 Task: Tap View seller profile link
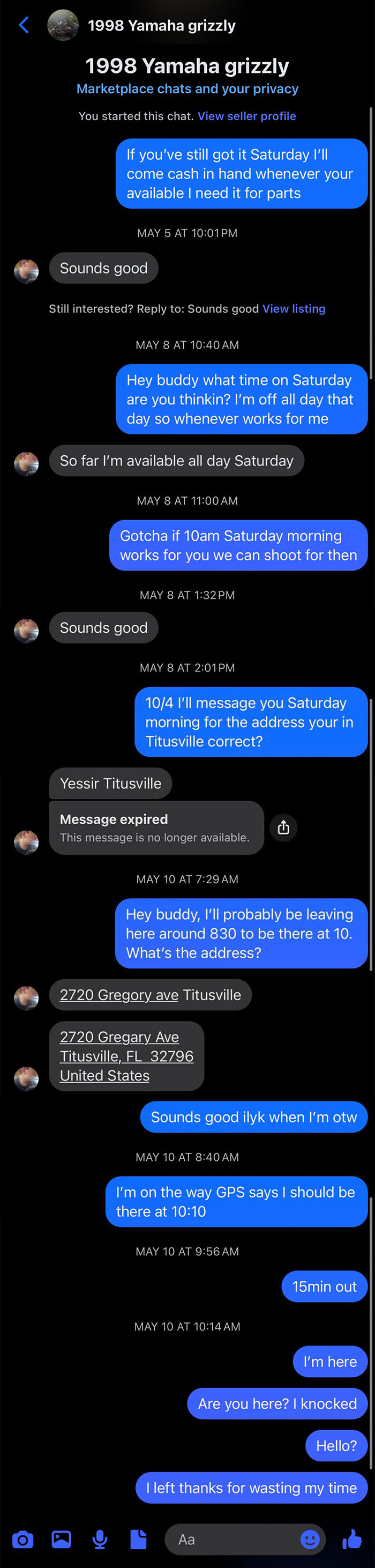click(246, 116)
